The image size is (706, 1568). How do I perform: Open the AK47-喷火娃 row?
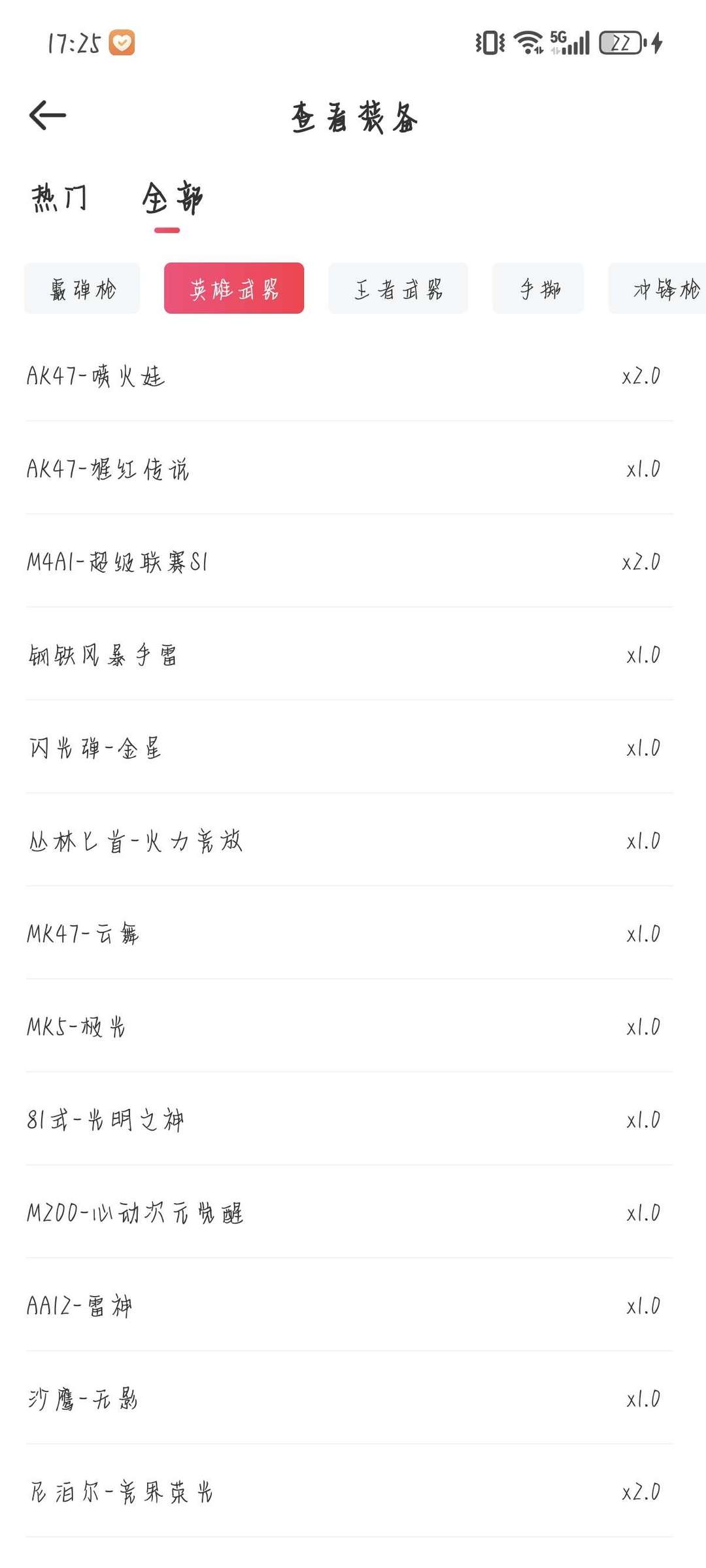click(349, 375)
